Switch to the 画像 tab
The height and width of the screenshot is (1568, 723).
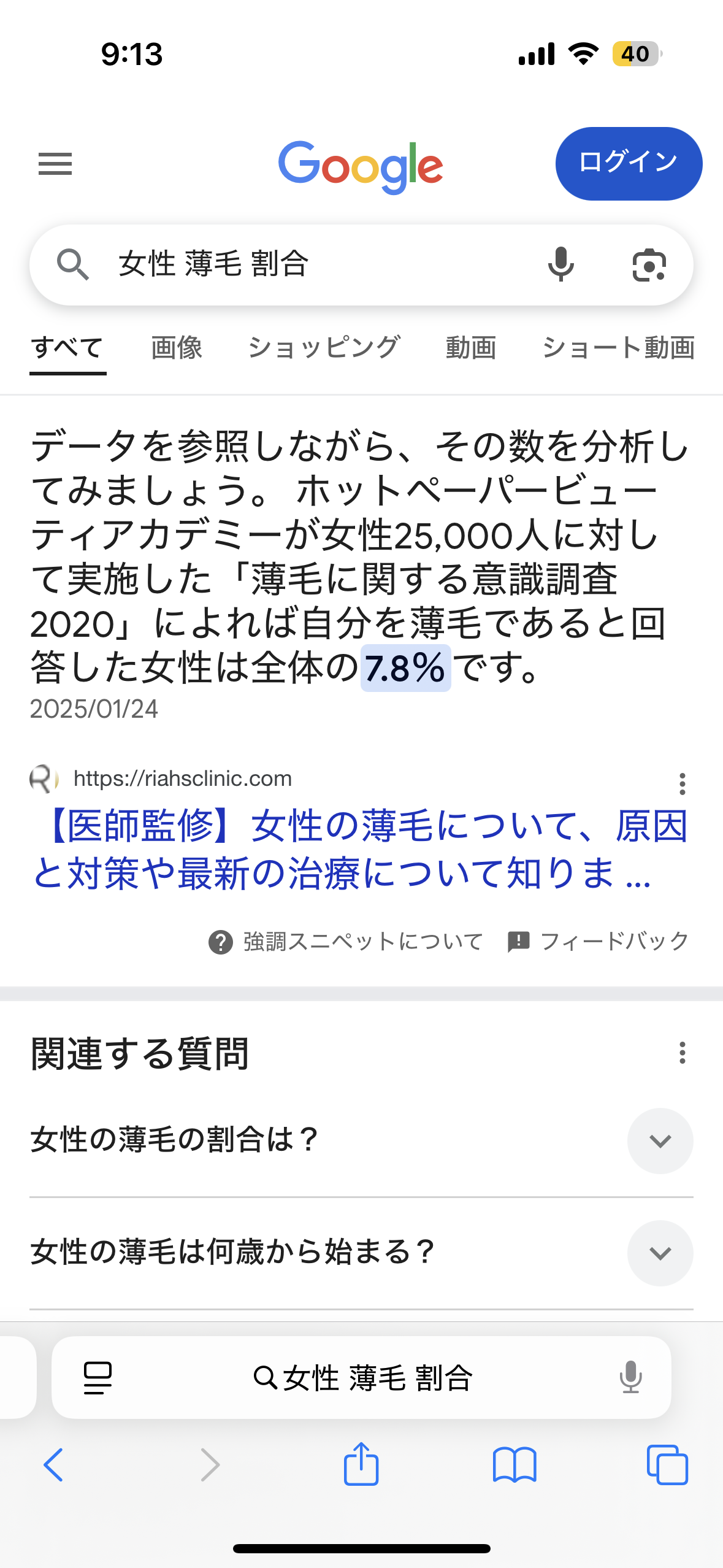point(177,348)
